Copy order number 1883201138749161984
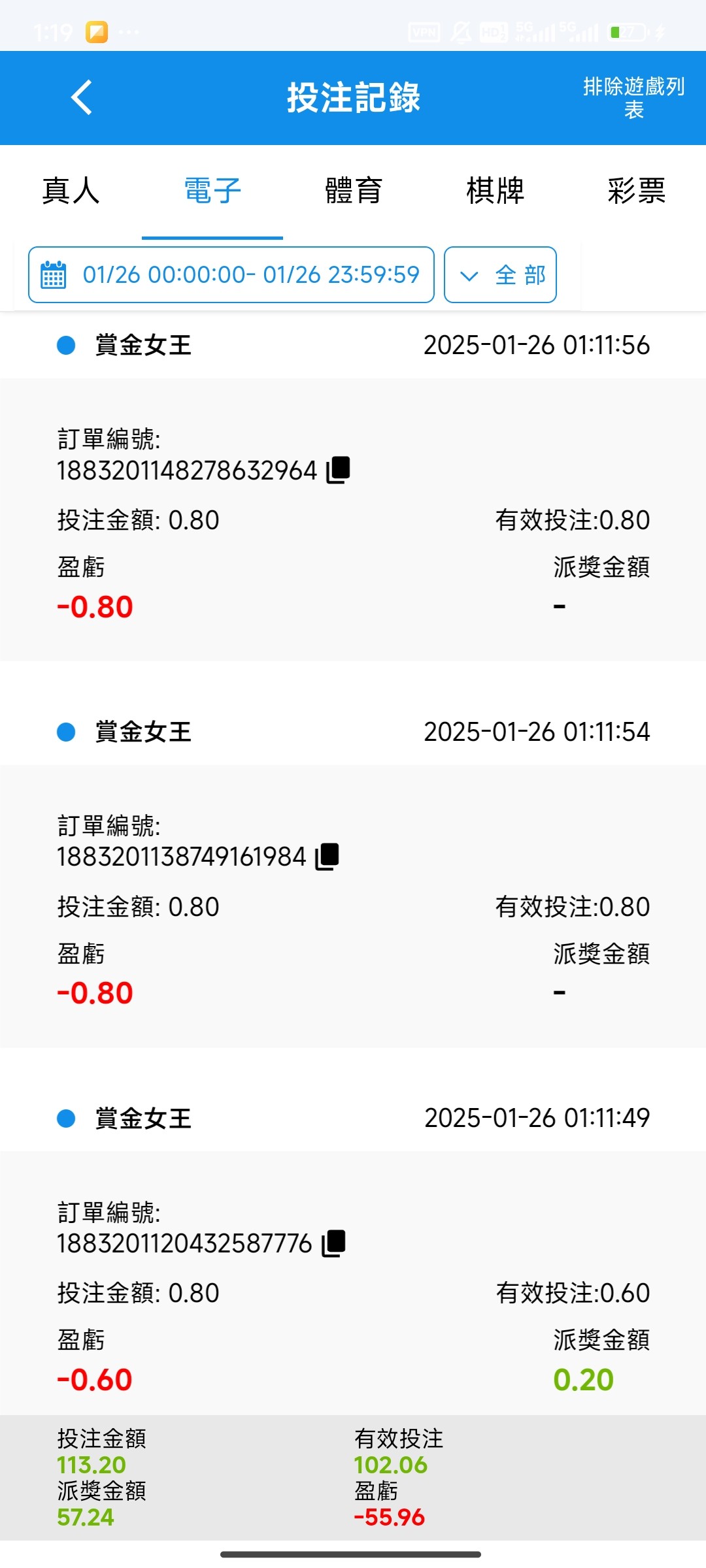 pyautogui.click(x=328, y=857)
